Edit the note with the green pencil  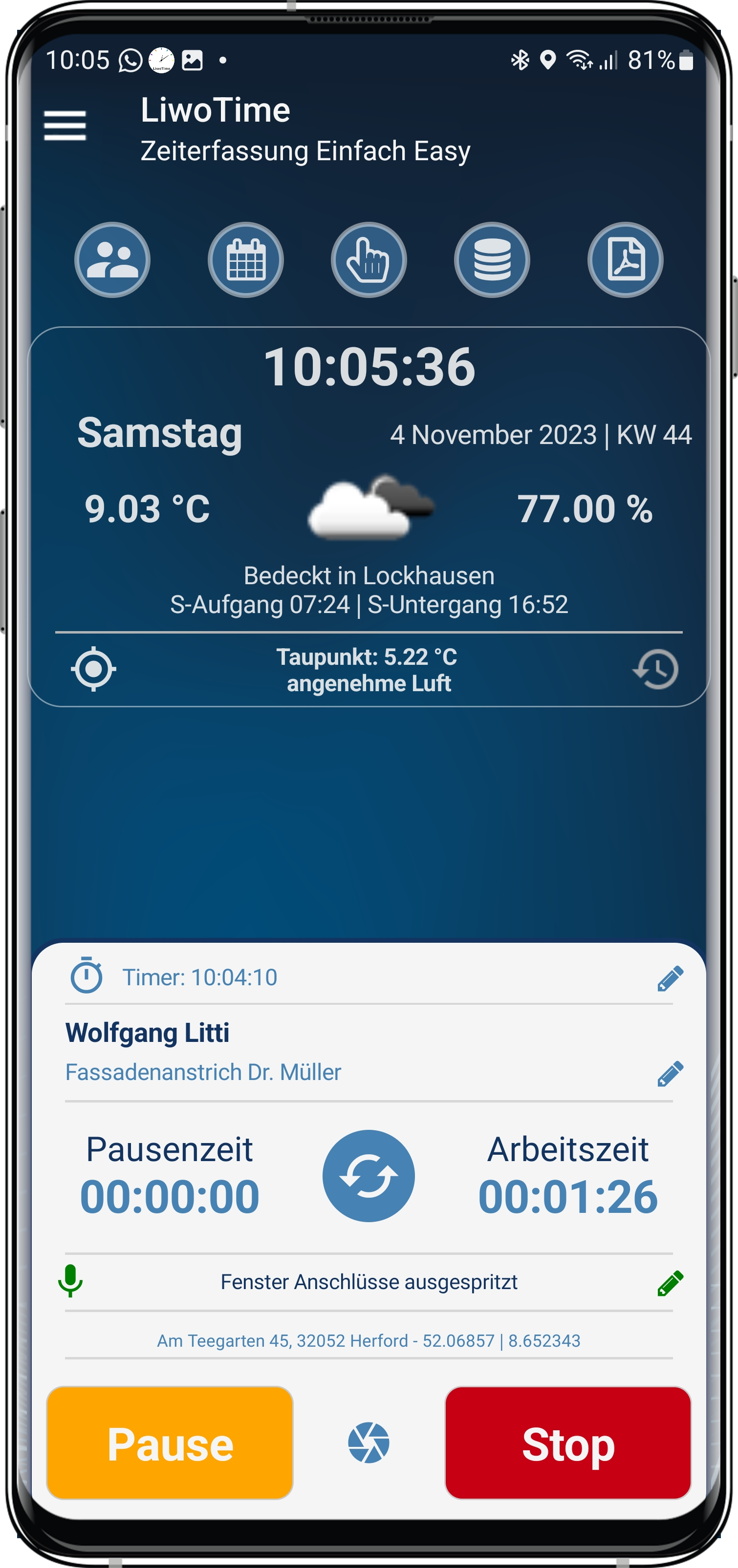[670, 1283]
